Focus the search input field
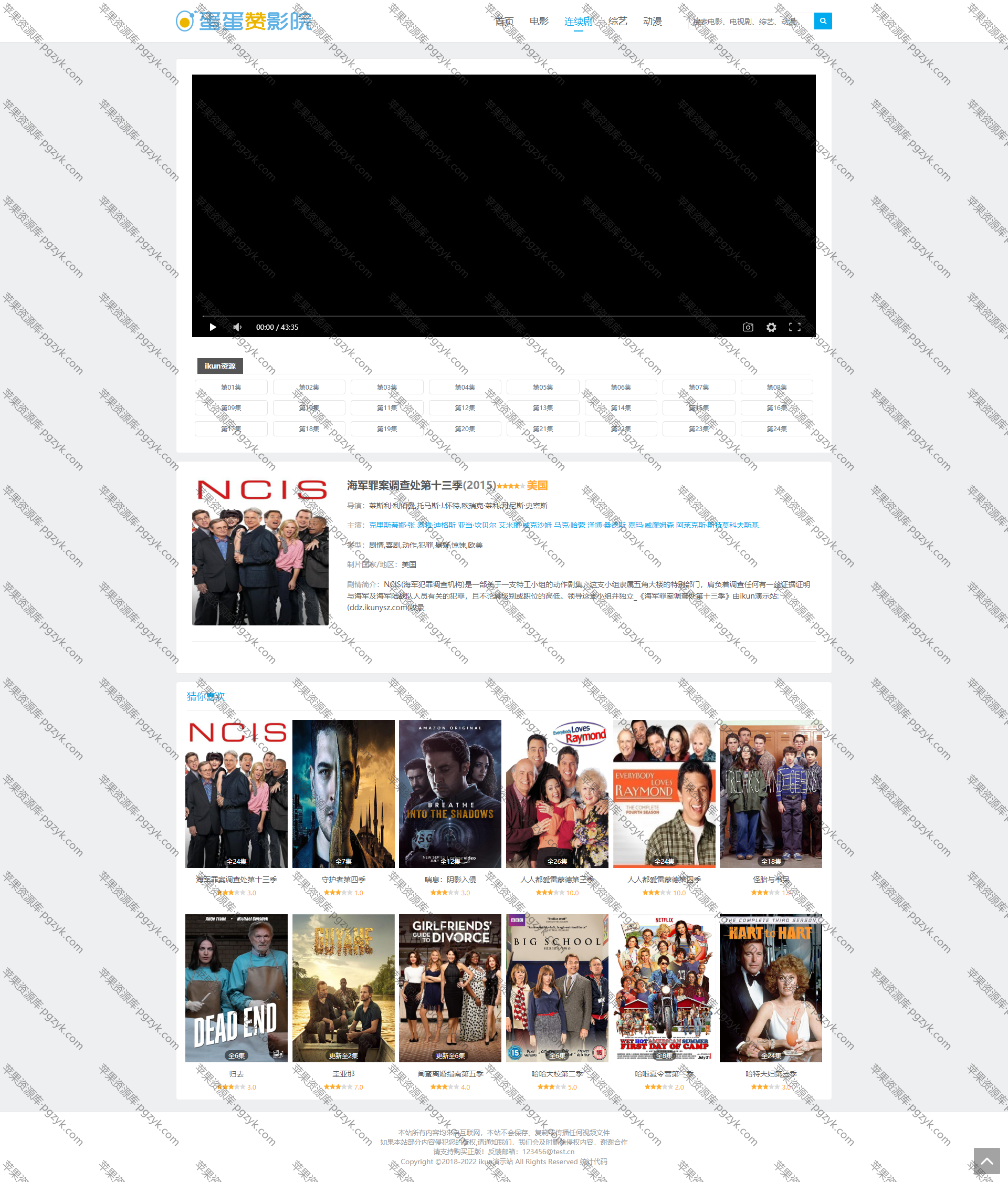This screenshot has width=1008, height=1182. click(x=750, y=22)
